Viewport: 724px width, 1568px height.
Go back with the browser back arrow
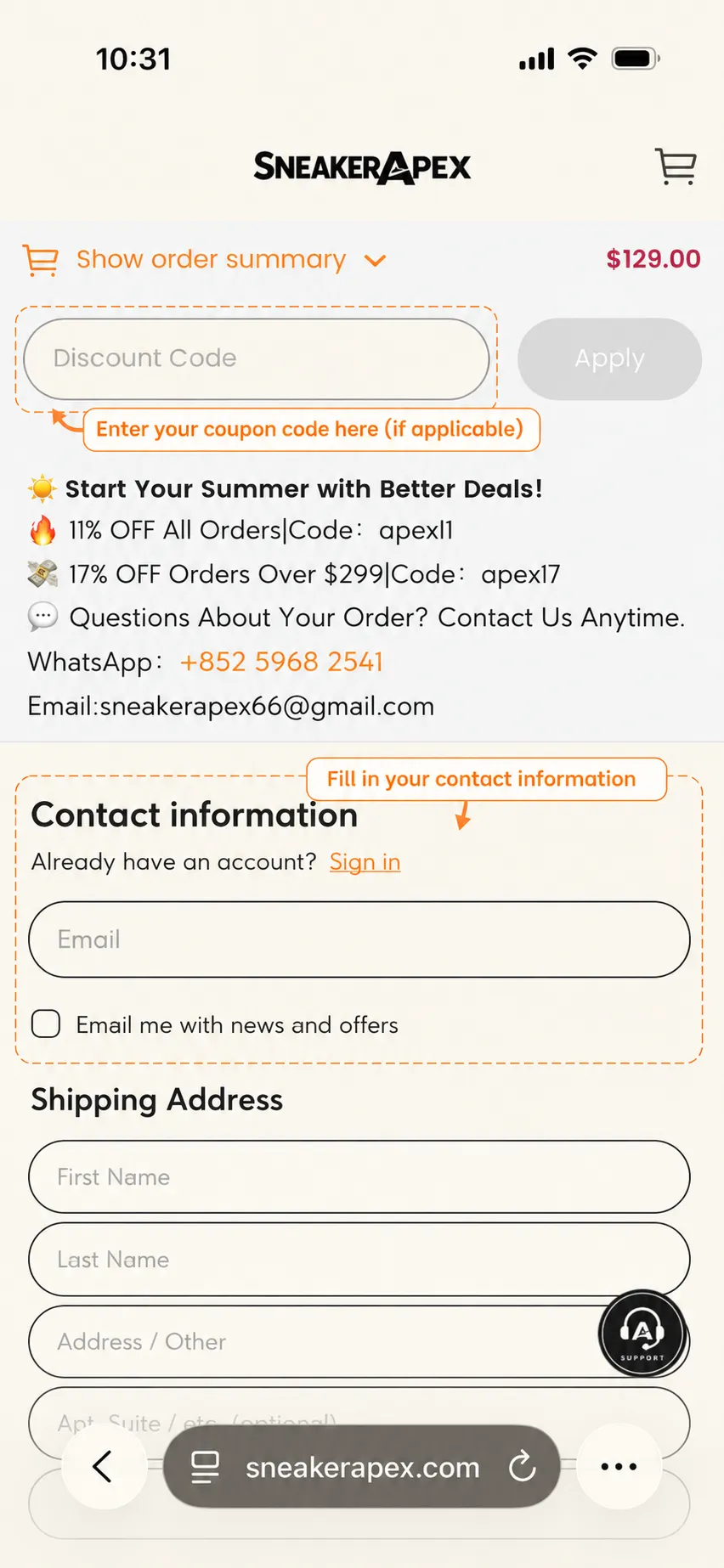[104, 1466]
